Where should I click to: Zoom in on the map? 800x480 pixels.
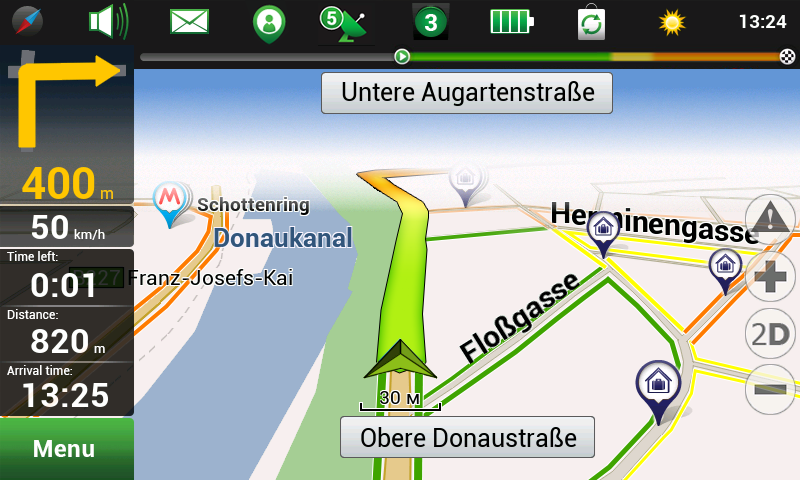pyautogui.click(x=771, y=276)
